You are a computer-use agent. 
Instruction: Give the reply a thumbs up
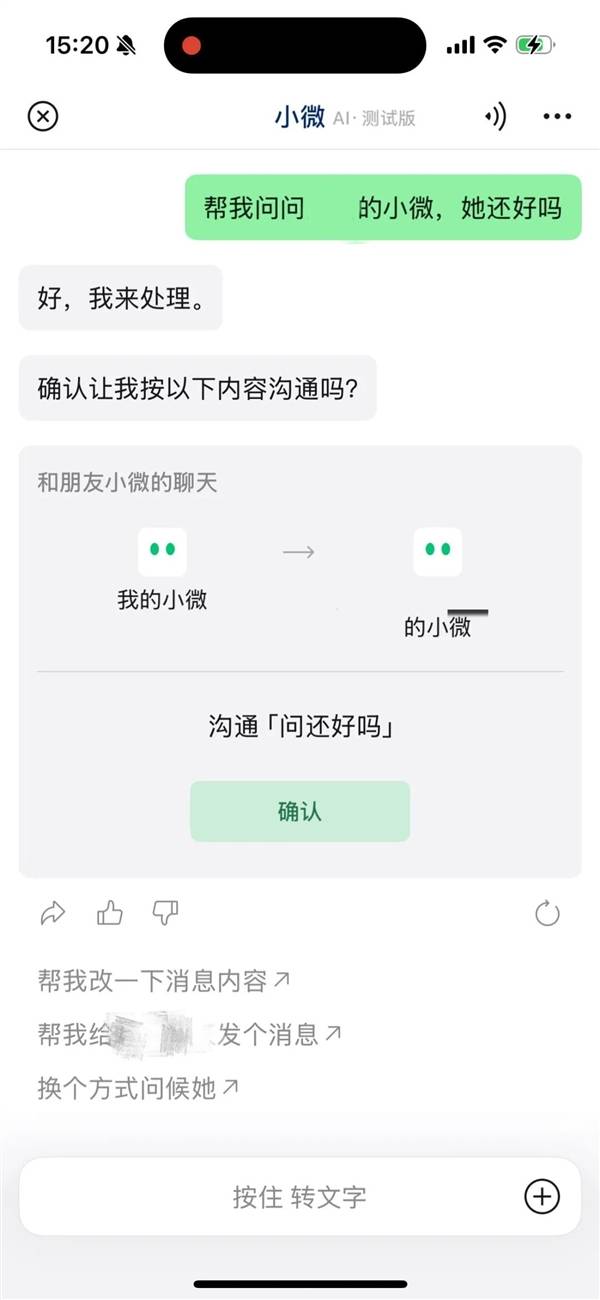pyautogui.click(x=109, y=912)
